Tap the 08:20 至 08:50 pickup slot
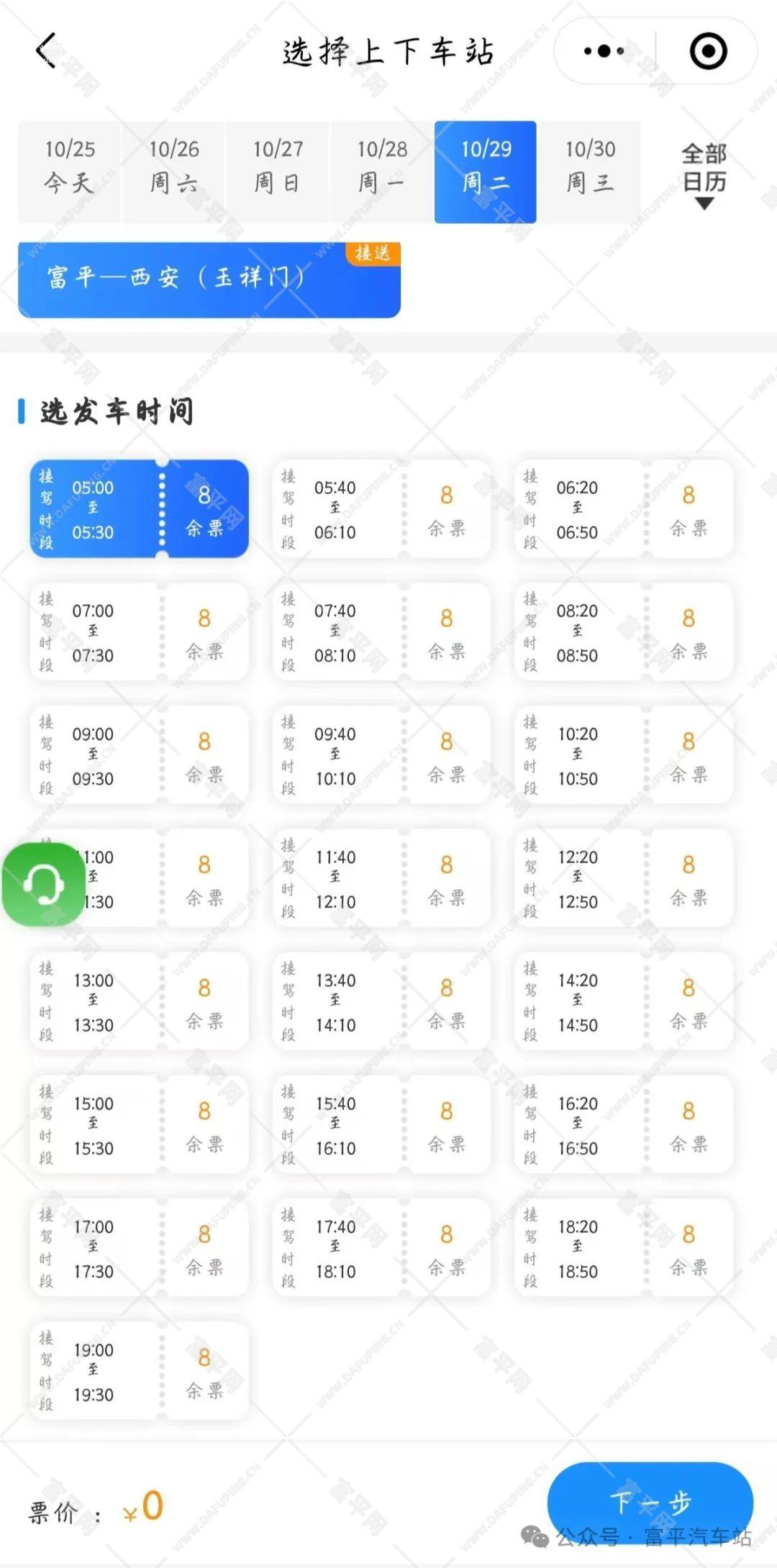 point(623,632)
